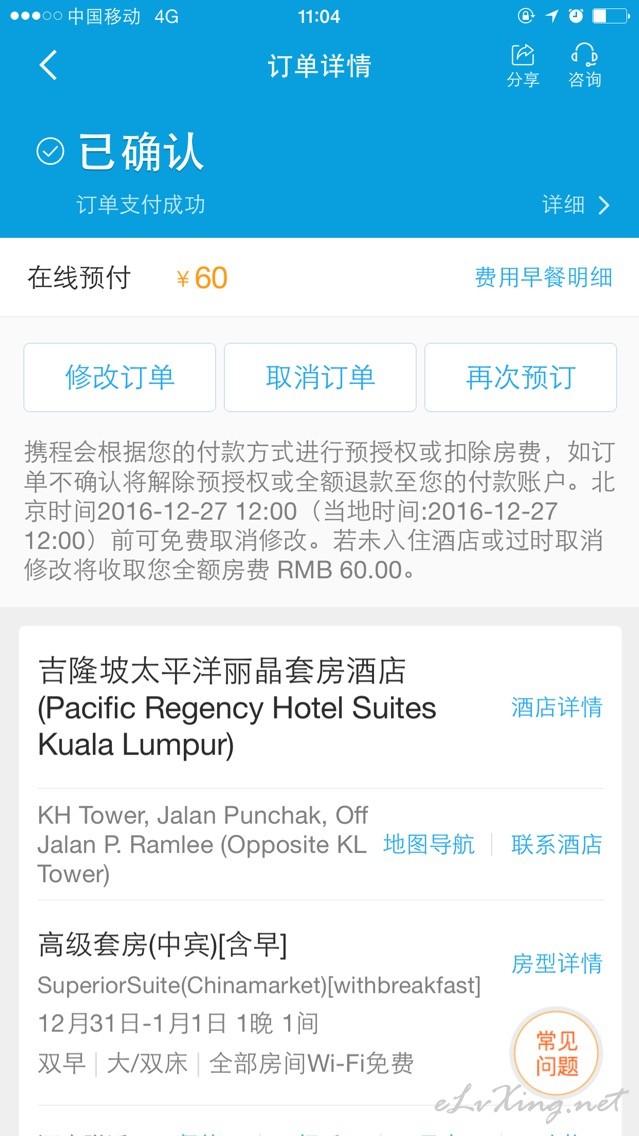This screenshot has width=639, height=1136.
Task: Contact the hotel via 联系酒店
Action: click(556, 844)
